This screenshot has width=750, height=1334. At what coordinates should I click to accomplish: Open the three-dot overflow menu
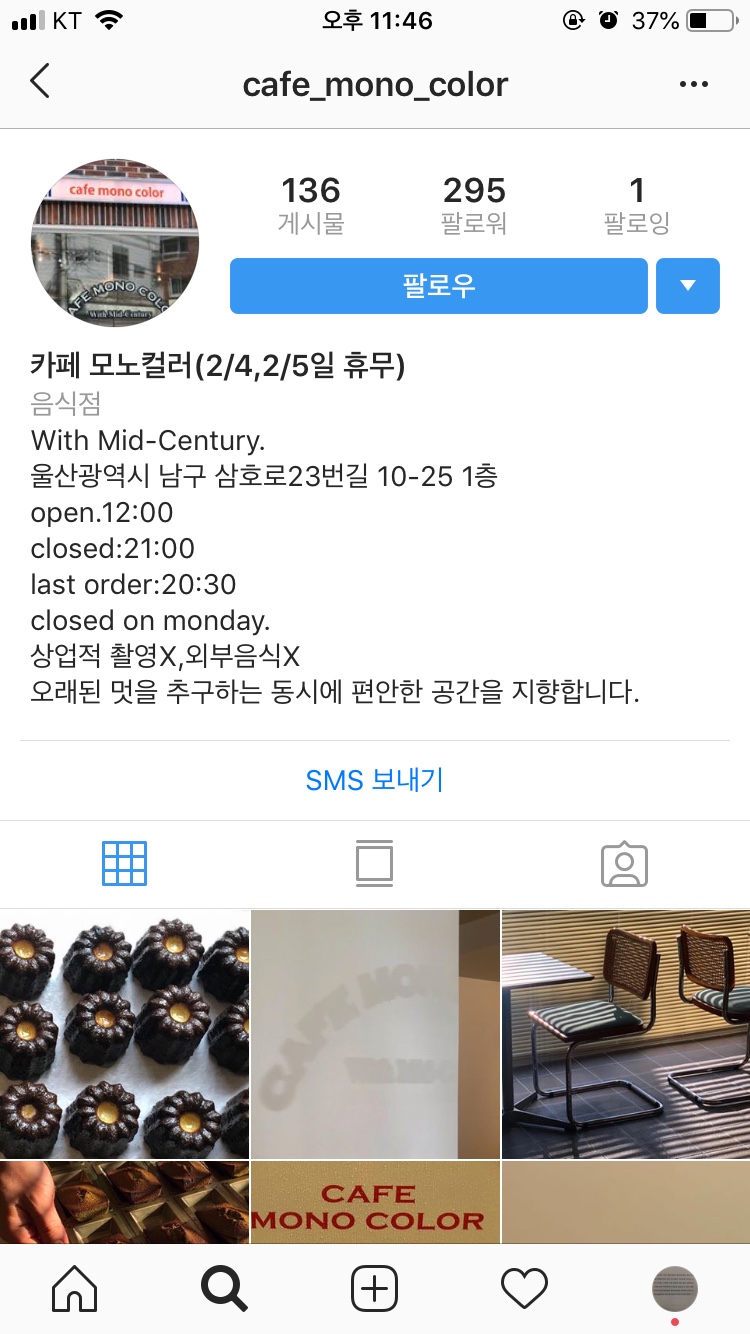(x=693, y=84)
